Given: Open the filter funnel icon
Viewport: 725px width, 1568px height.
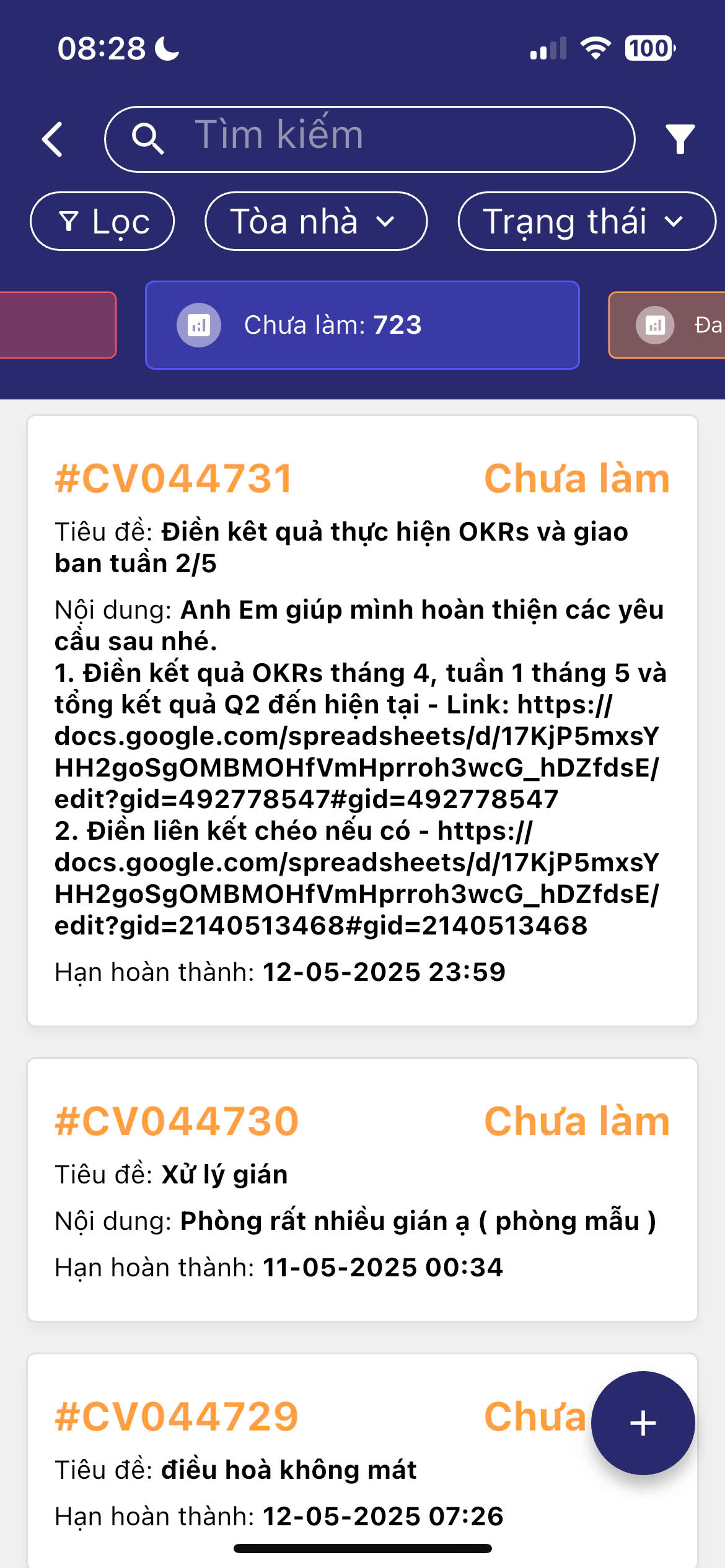Looking at the screenshot, I should (x=680, y=139).
